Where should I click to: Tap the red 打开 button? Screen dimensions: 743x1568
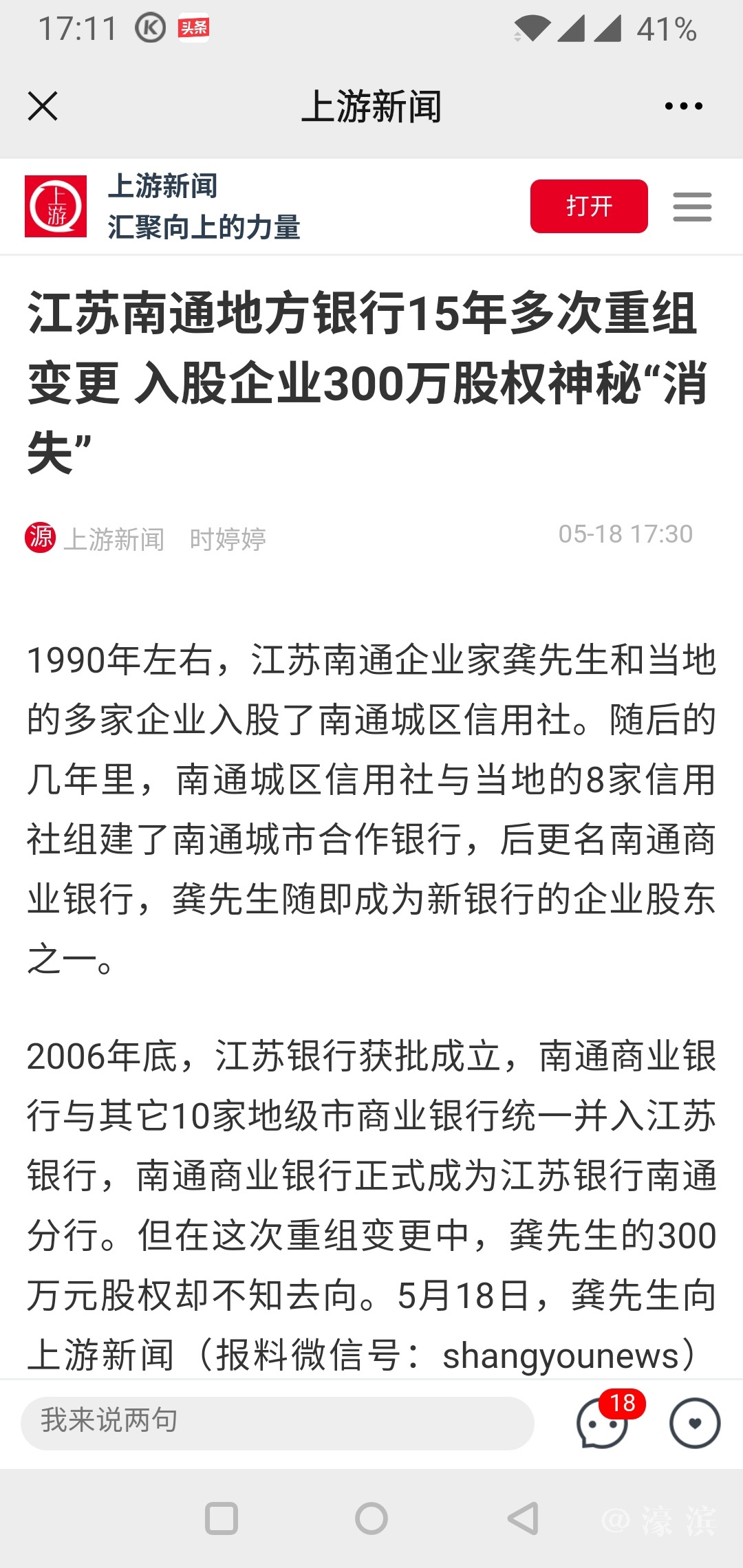click(588, 206)
